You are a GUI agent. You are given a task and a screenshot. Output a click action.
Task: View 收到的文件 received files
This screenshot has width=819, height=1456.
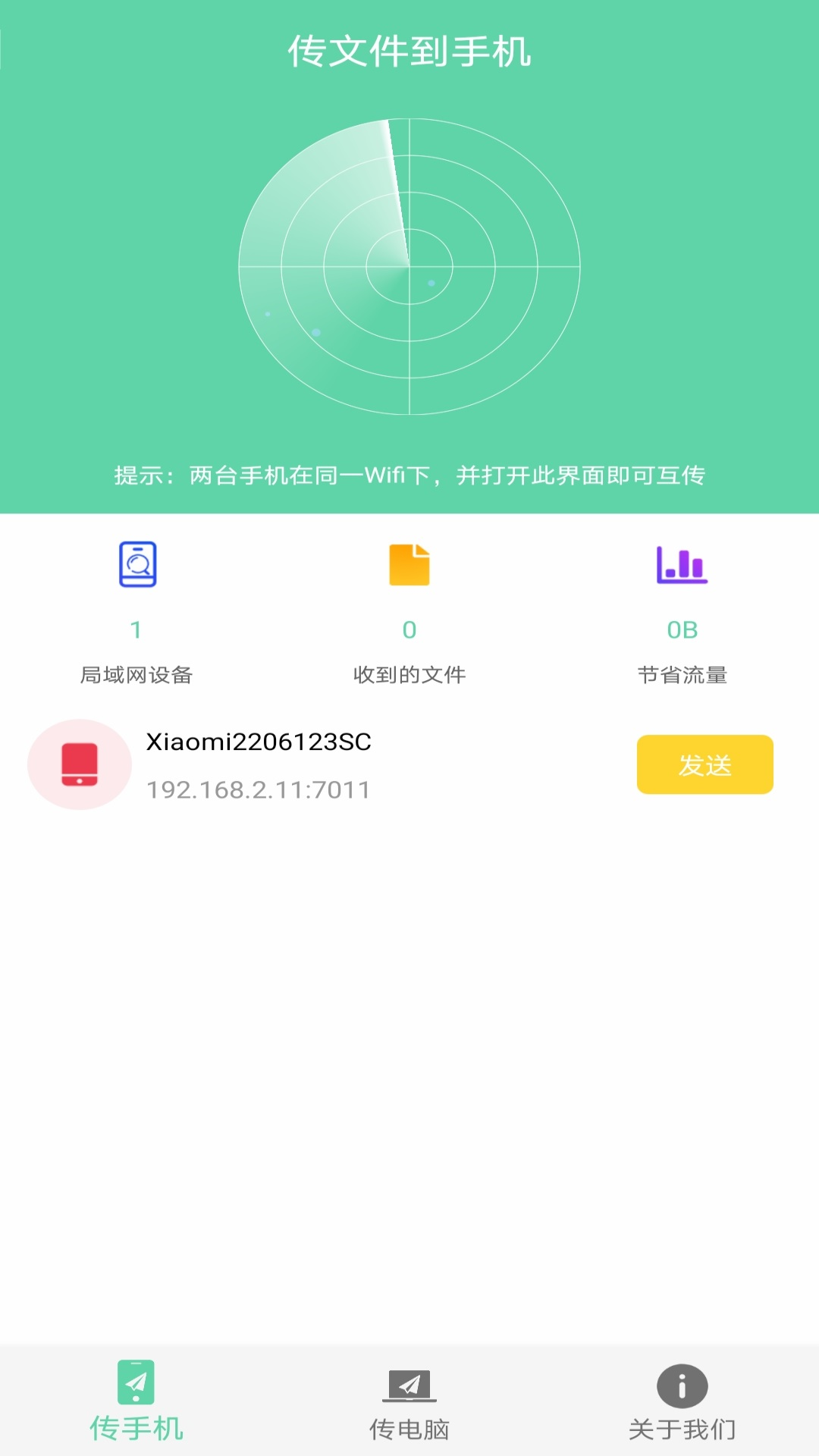409,614
